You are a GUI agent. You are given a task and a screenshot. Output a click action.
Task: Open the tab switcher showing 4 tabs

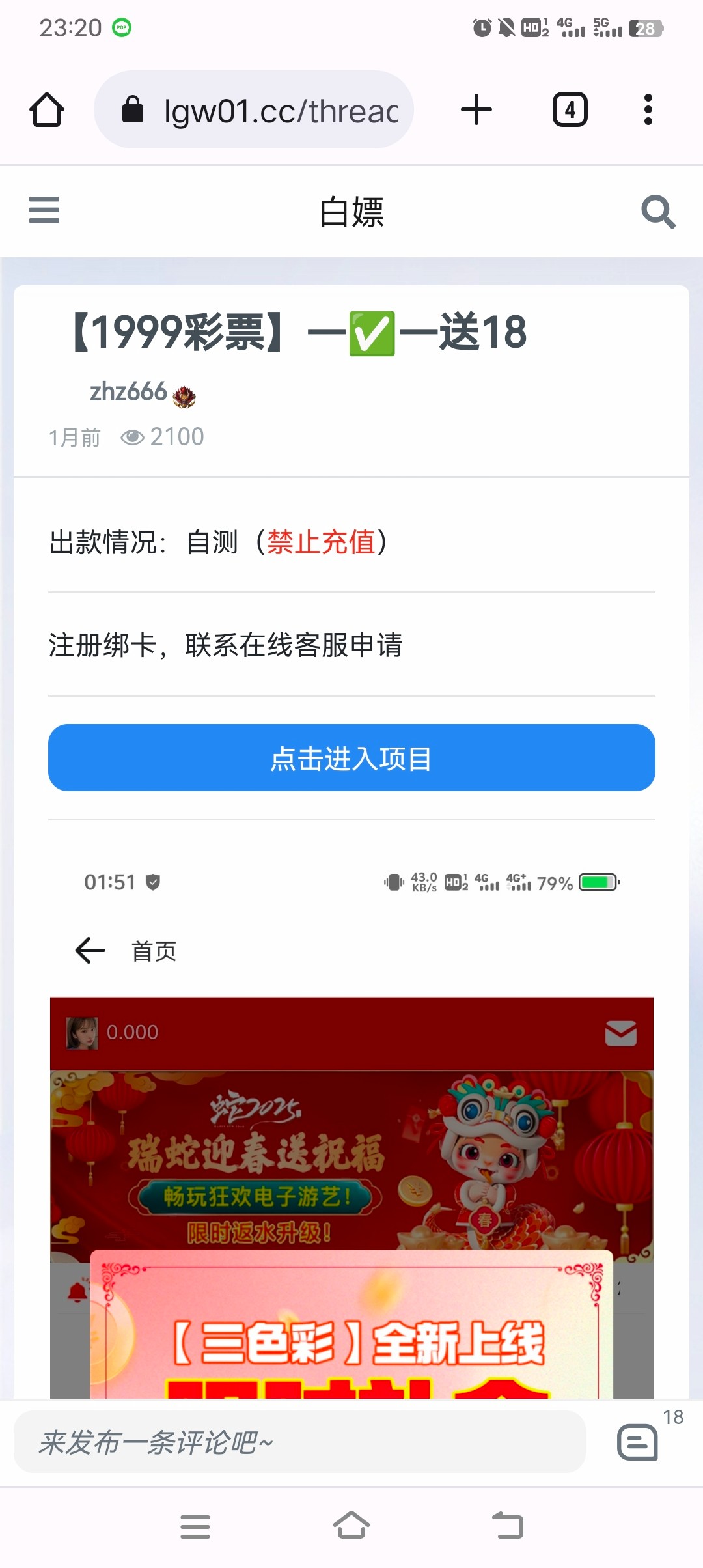point(570,109)
